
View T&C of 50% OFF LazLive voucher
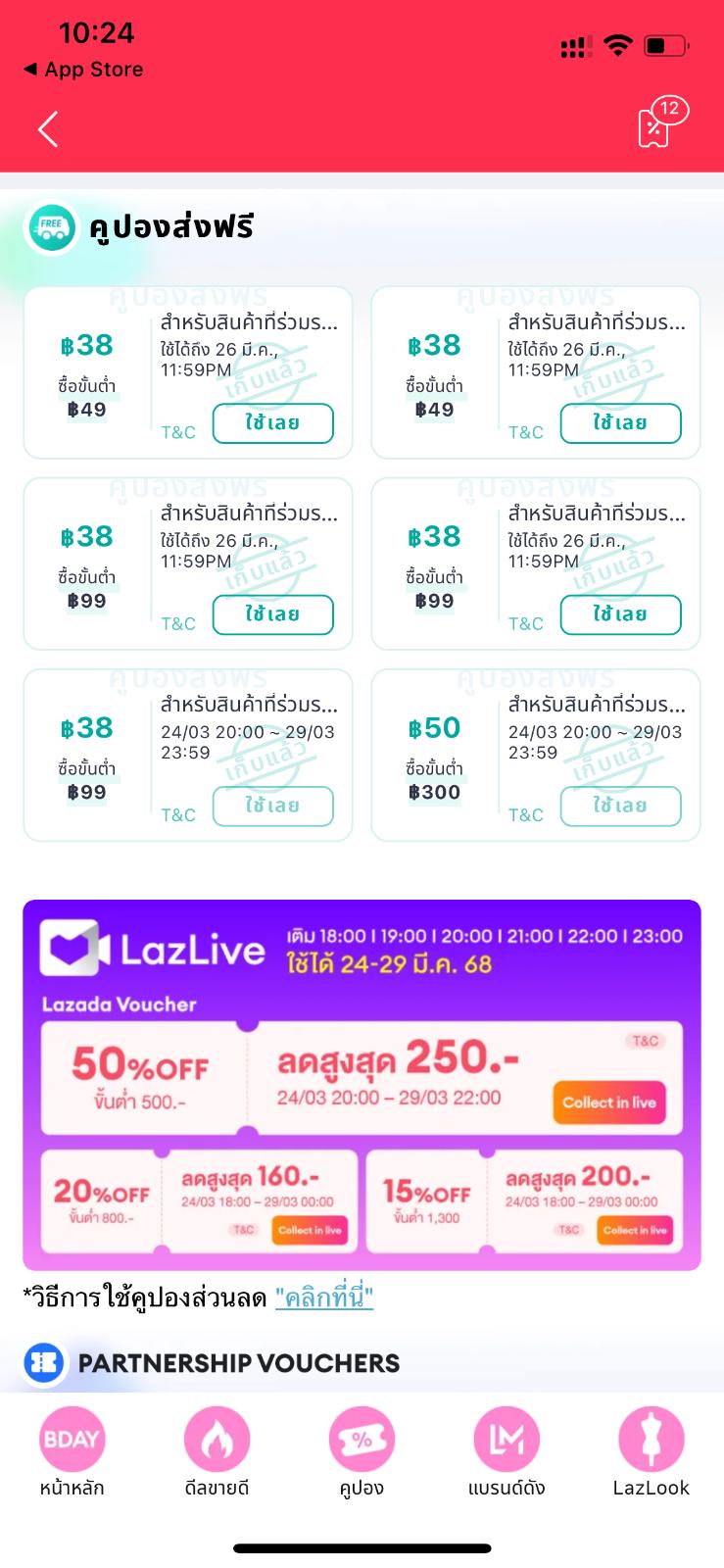pyautogui.click(x=645, y=1041)
